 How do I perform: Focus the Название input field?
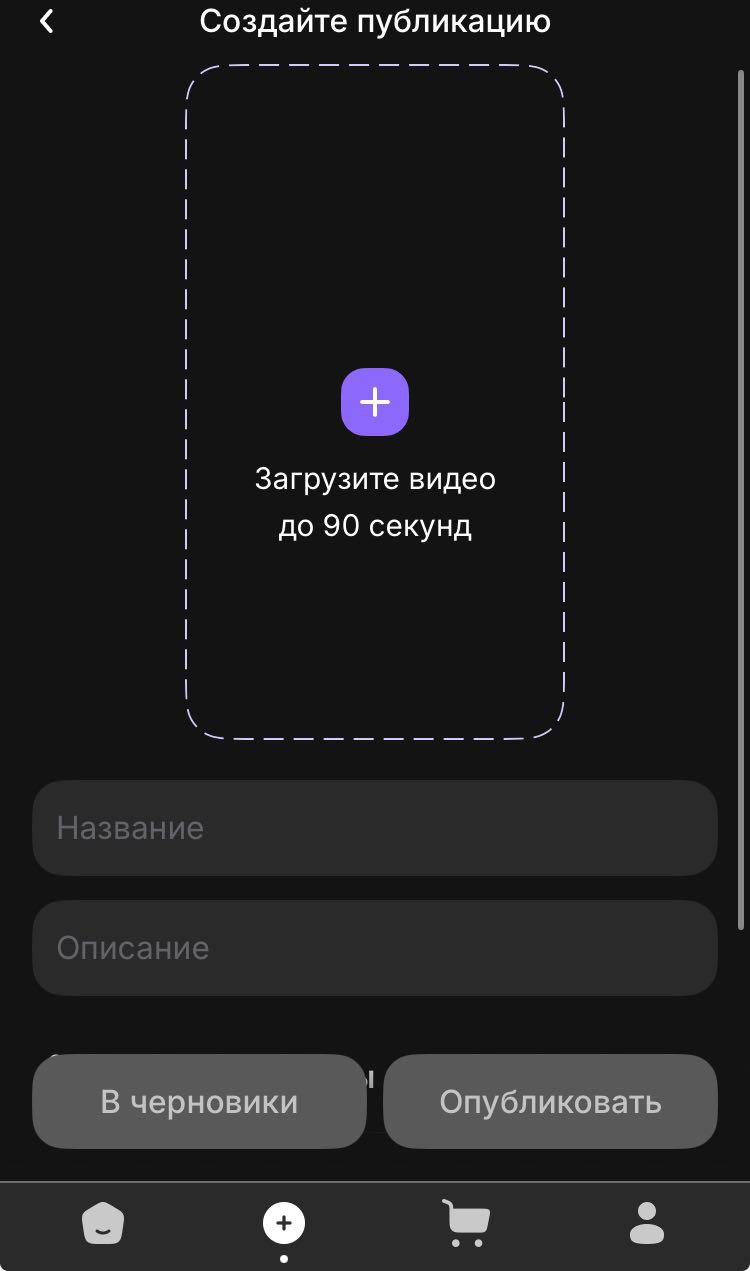point(375,828)
